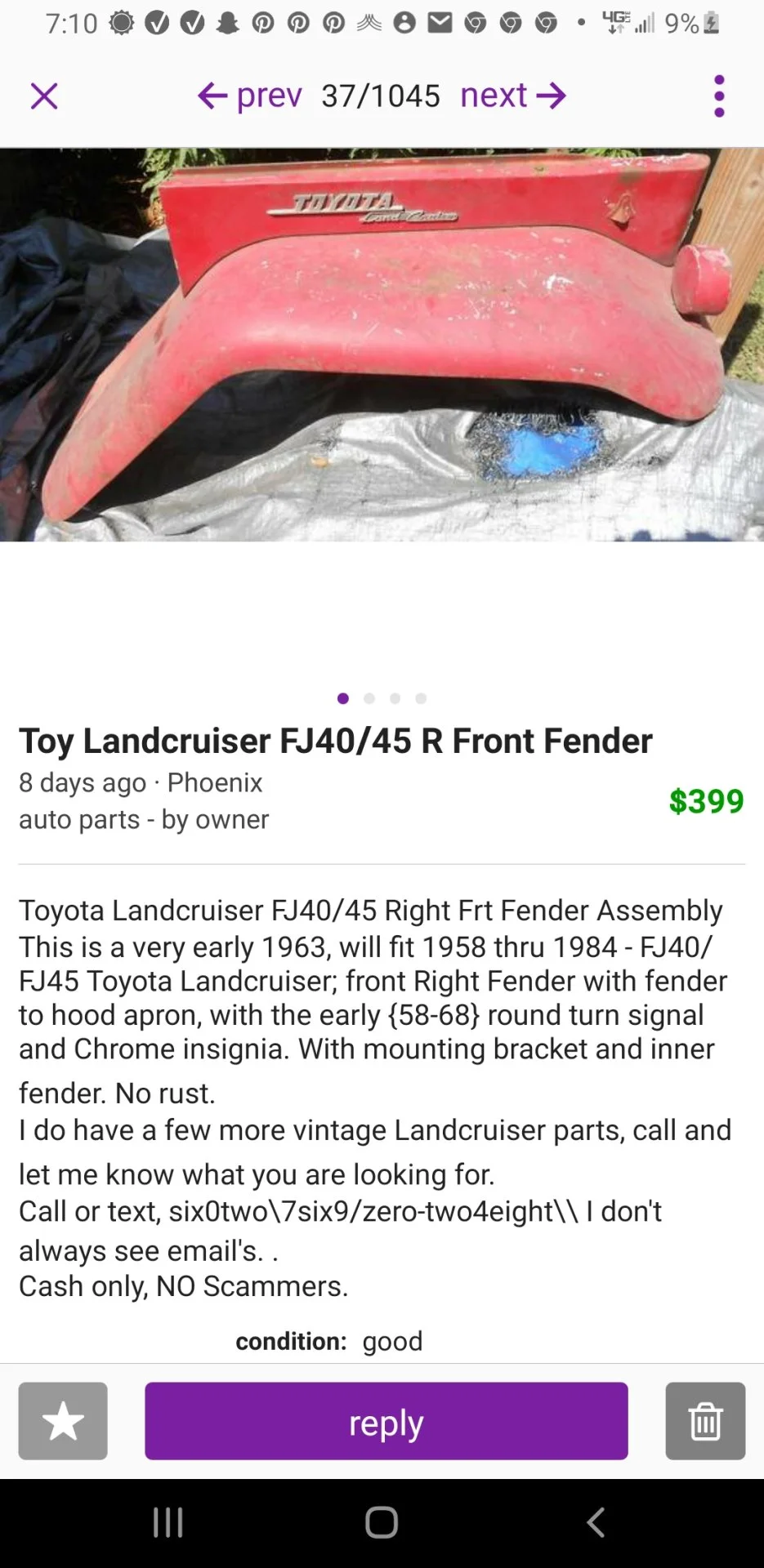Go back using the system back button

(596, 1522)
